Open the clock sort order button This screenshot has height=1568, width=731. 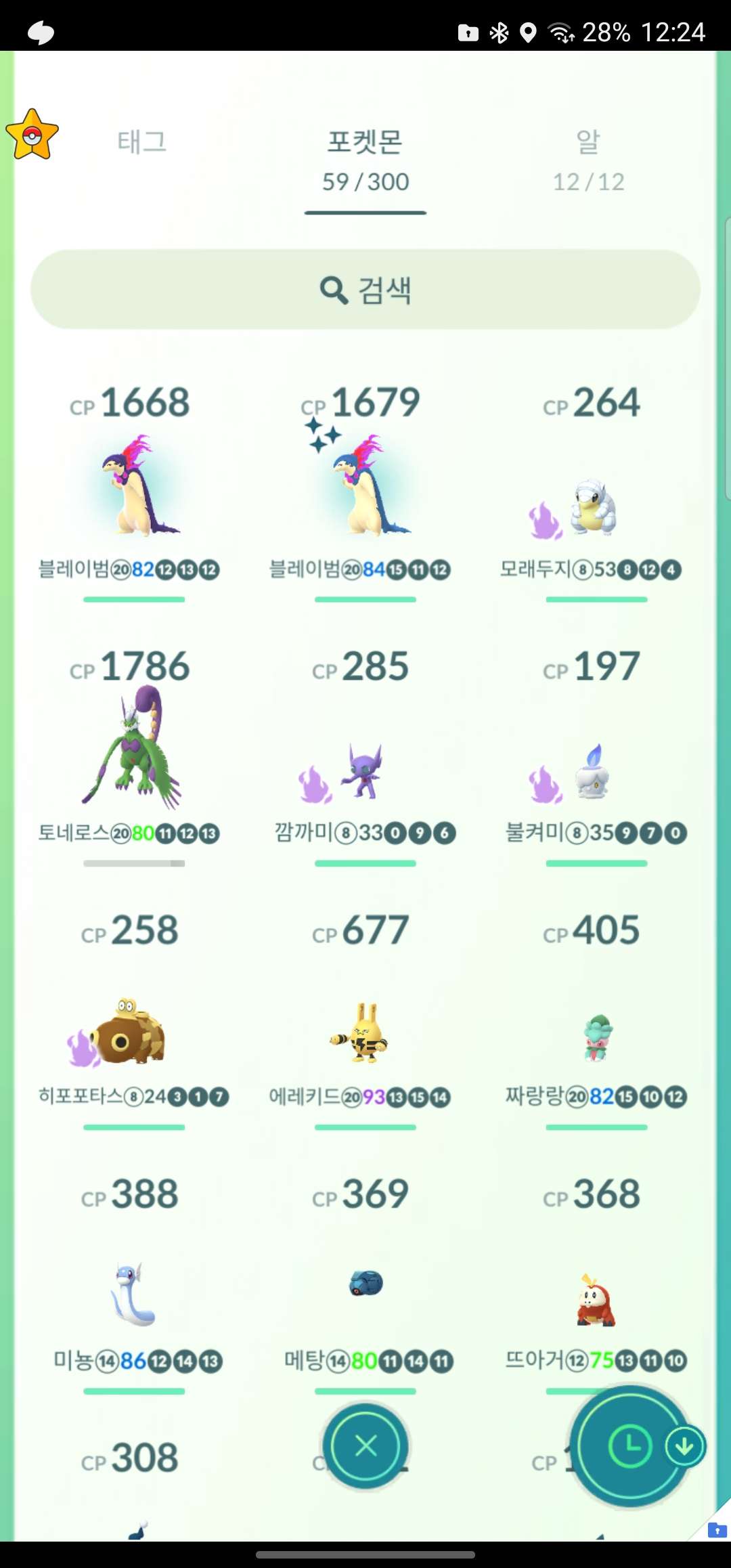click(629, 1446)
